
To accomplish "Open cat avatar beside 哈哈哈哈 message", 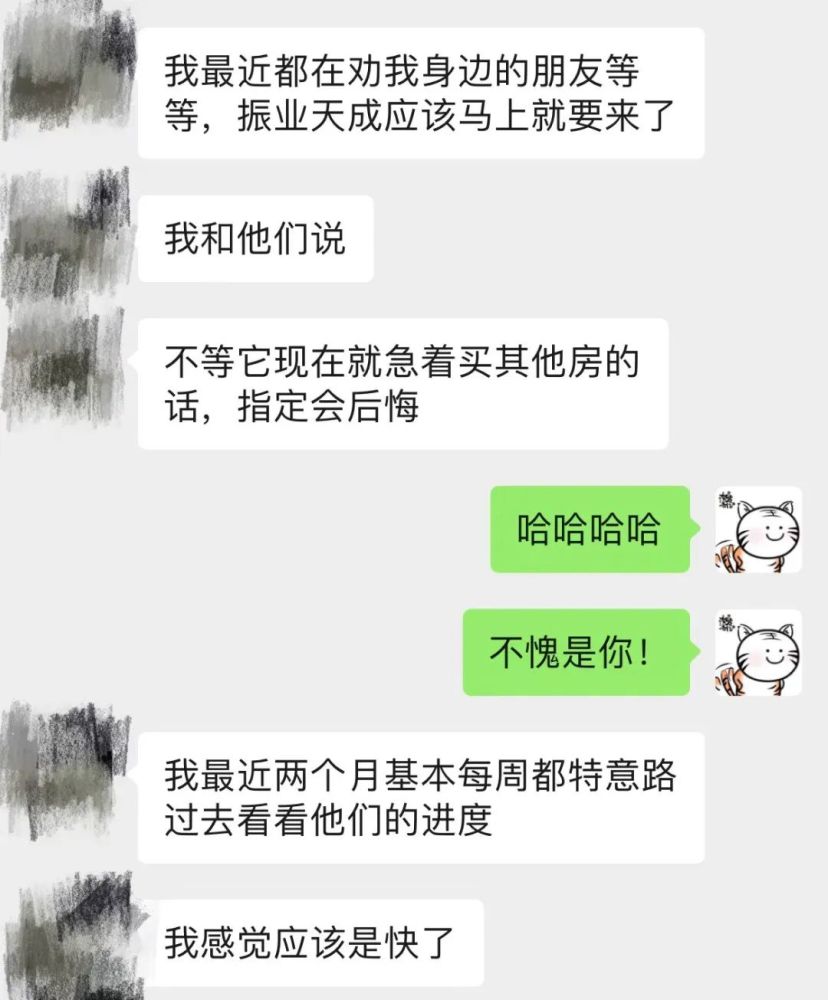I will 758,530.
